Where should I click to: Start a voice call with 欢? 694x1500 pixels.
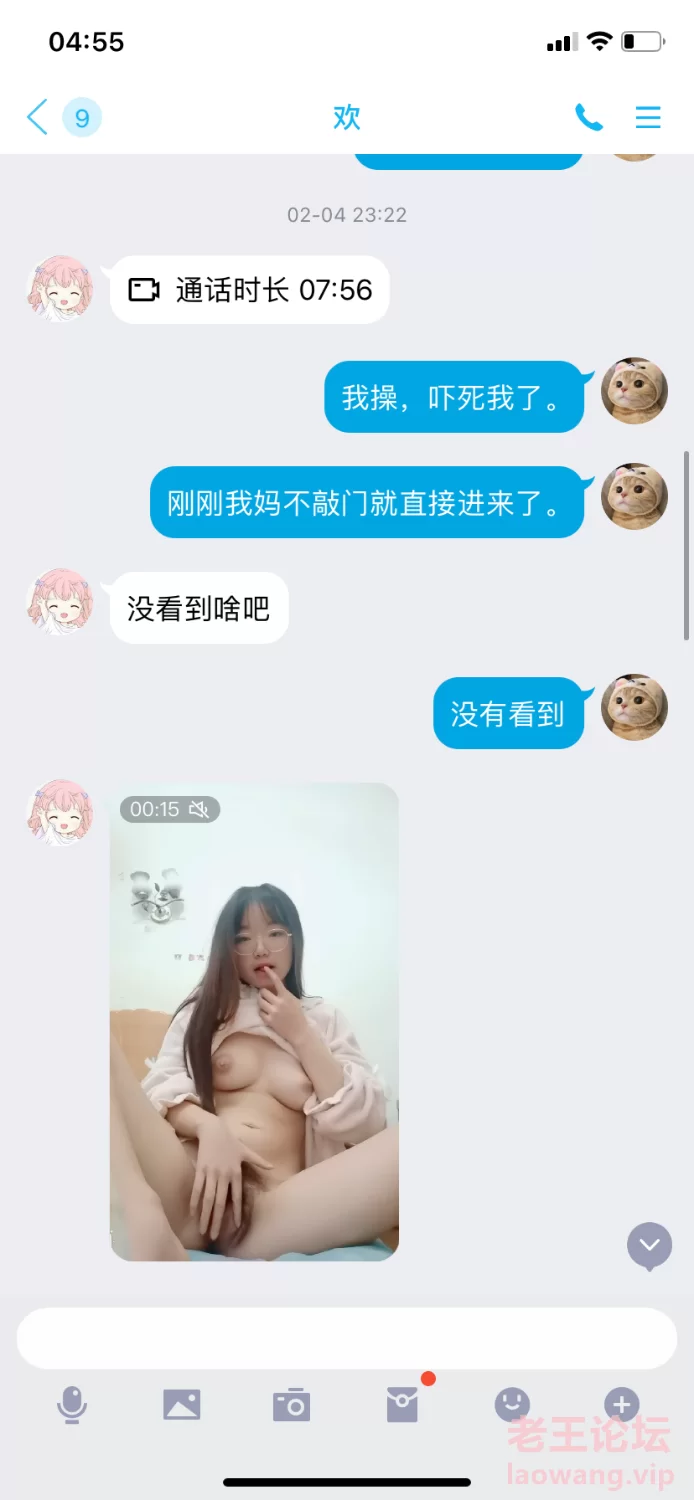point(588,118)
